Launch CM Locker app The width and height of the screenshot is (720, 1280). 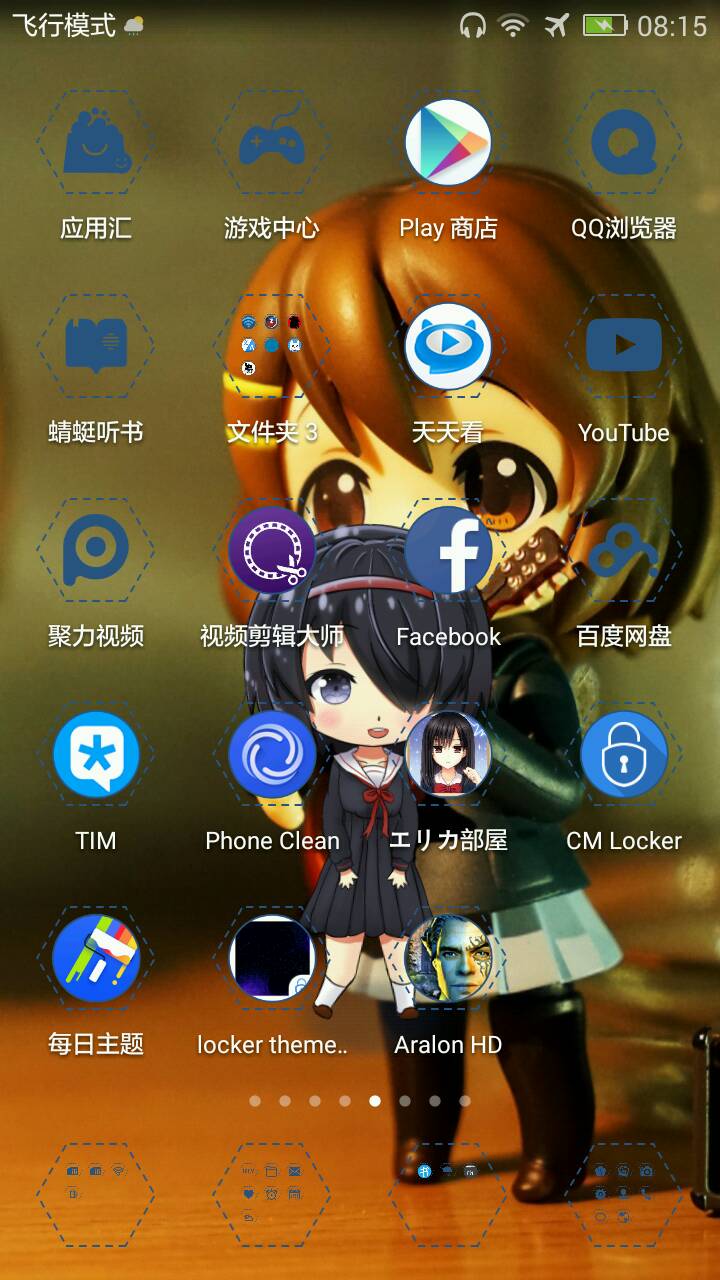624,755
